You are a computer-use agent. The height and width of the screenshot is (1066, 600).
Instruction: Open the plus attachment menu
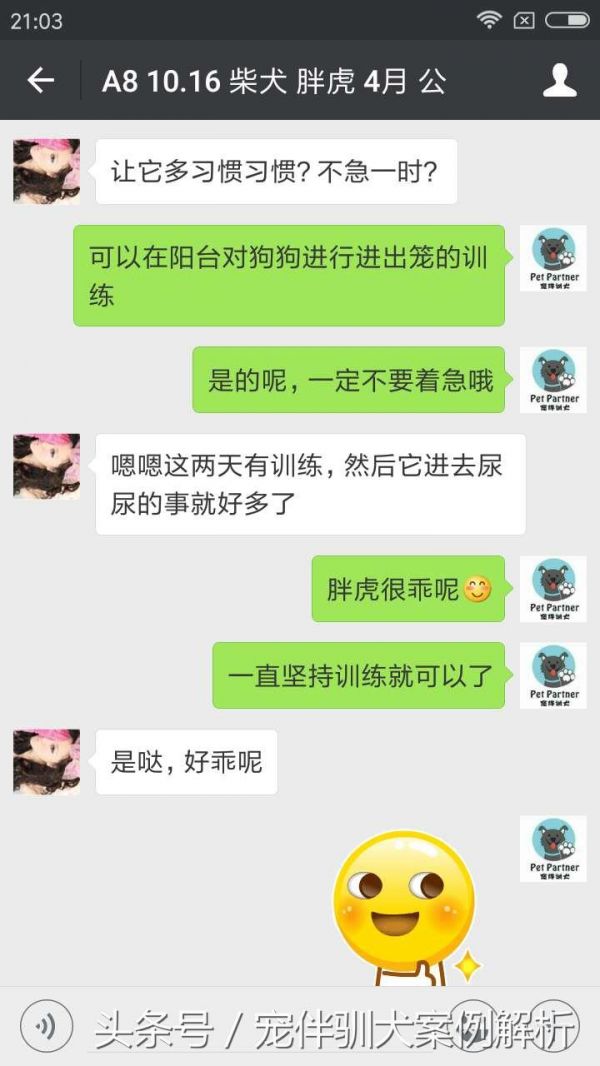click(554, 1025)
